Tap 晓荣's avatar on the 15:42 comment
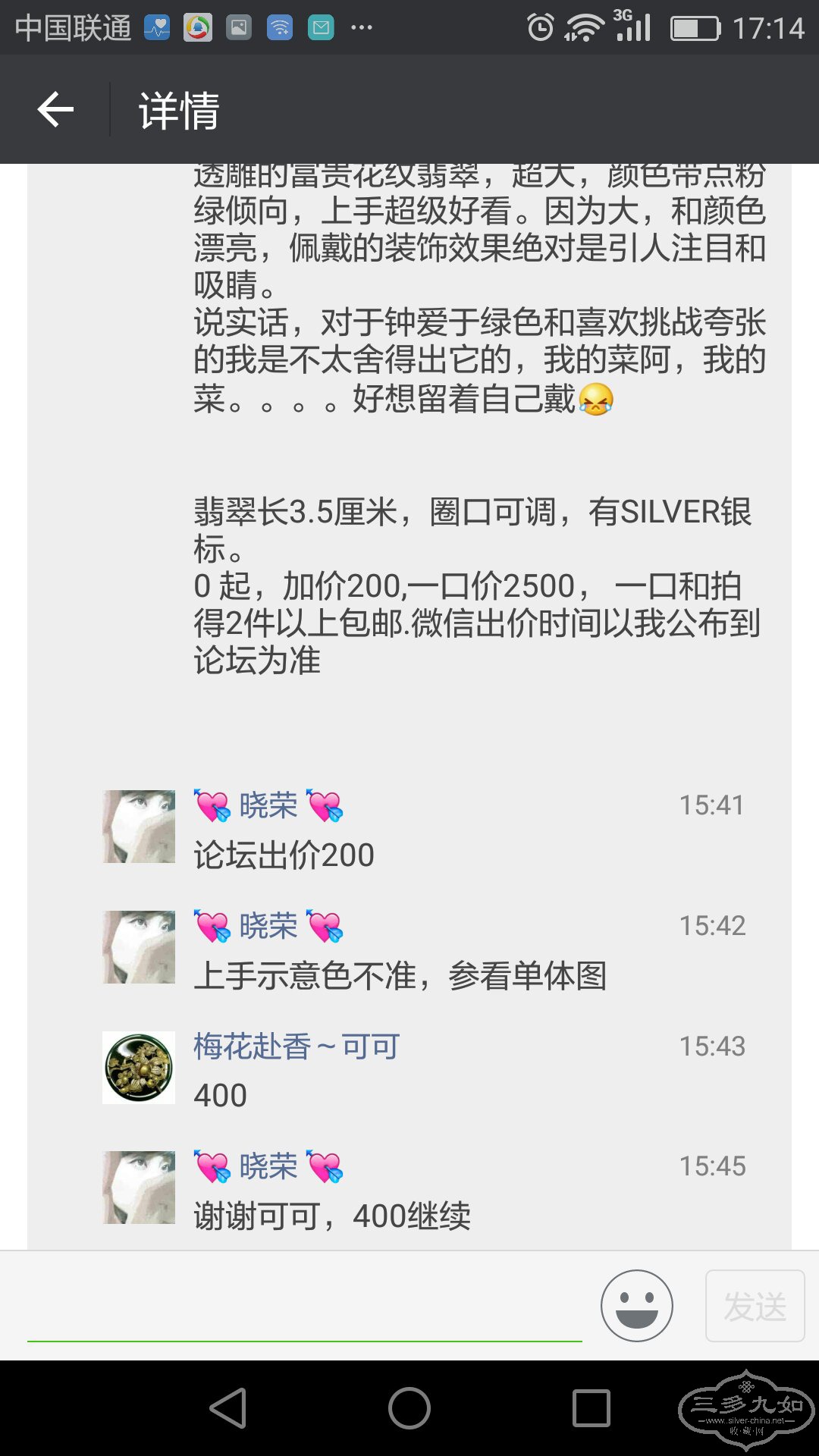Image resolution: width=819 pixels, height=1456 pixels. [x=139, y=947]
